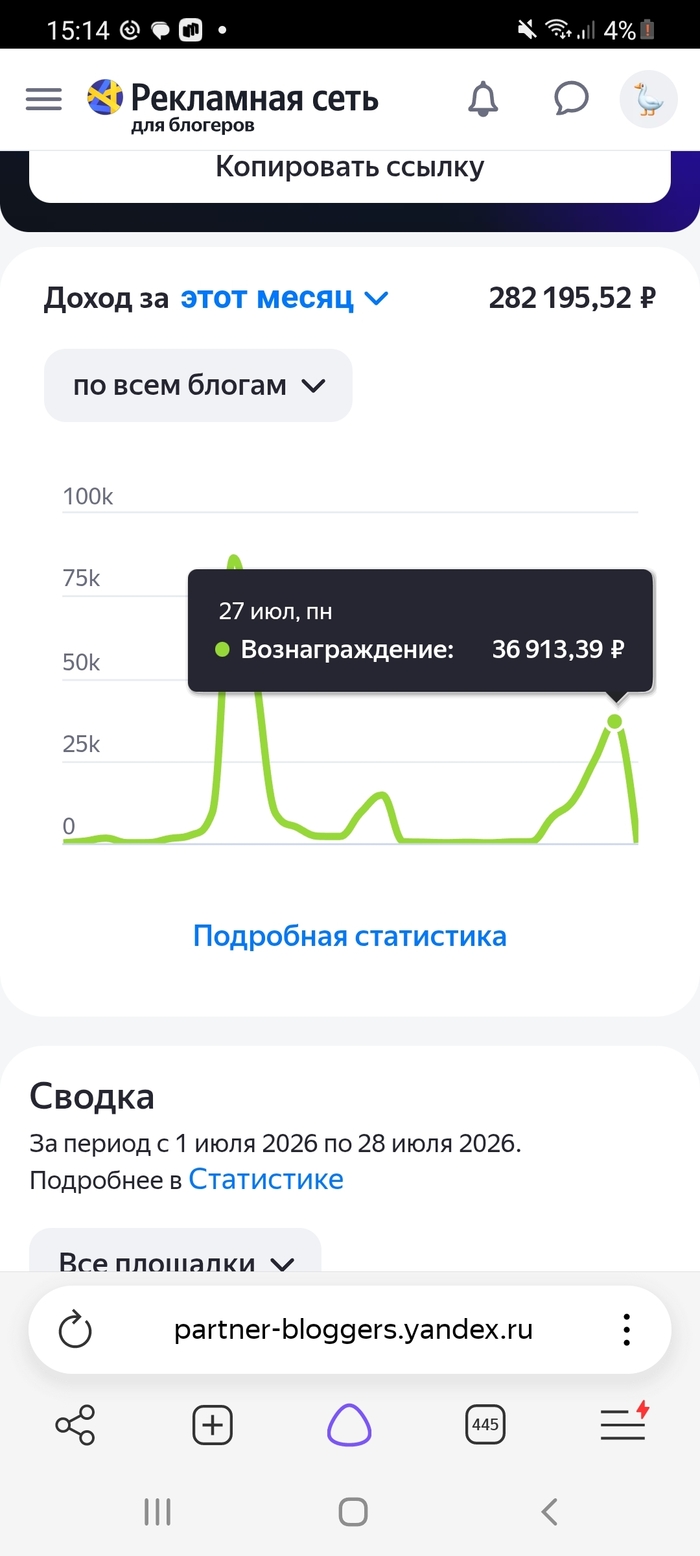The width and height of the screenshot is (700, 1556).
Task: Open the по всем блогам dropdown
Action: [x=198, y=385]
